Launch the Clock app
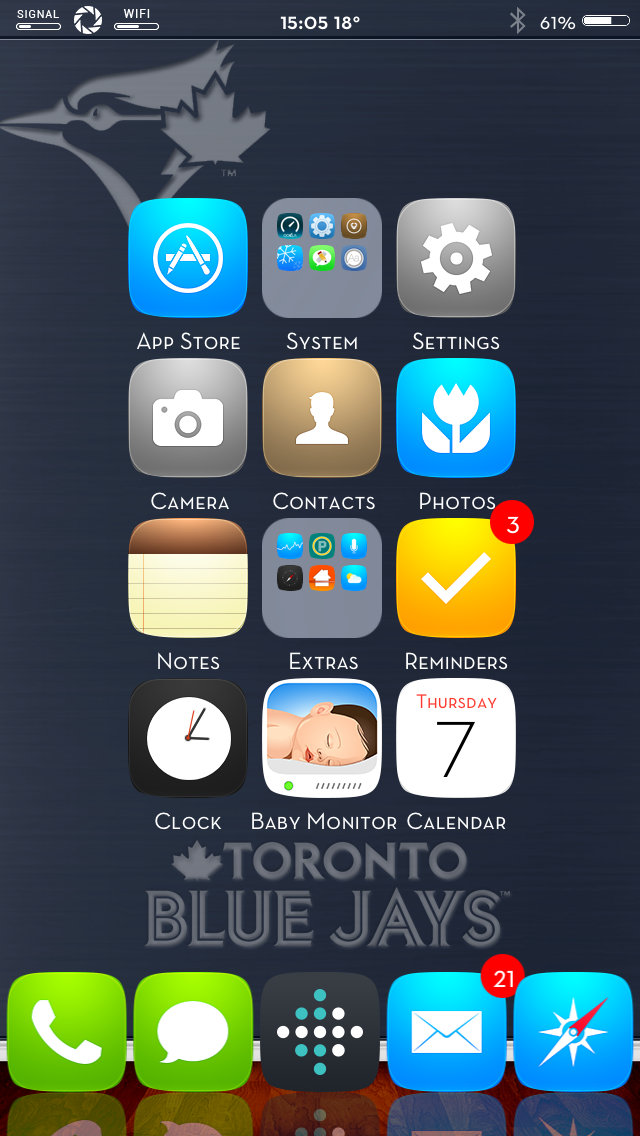The height and width of the screenshot is (1136, 640). 188,738
